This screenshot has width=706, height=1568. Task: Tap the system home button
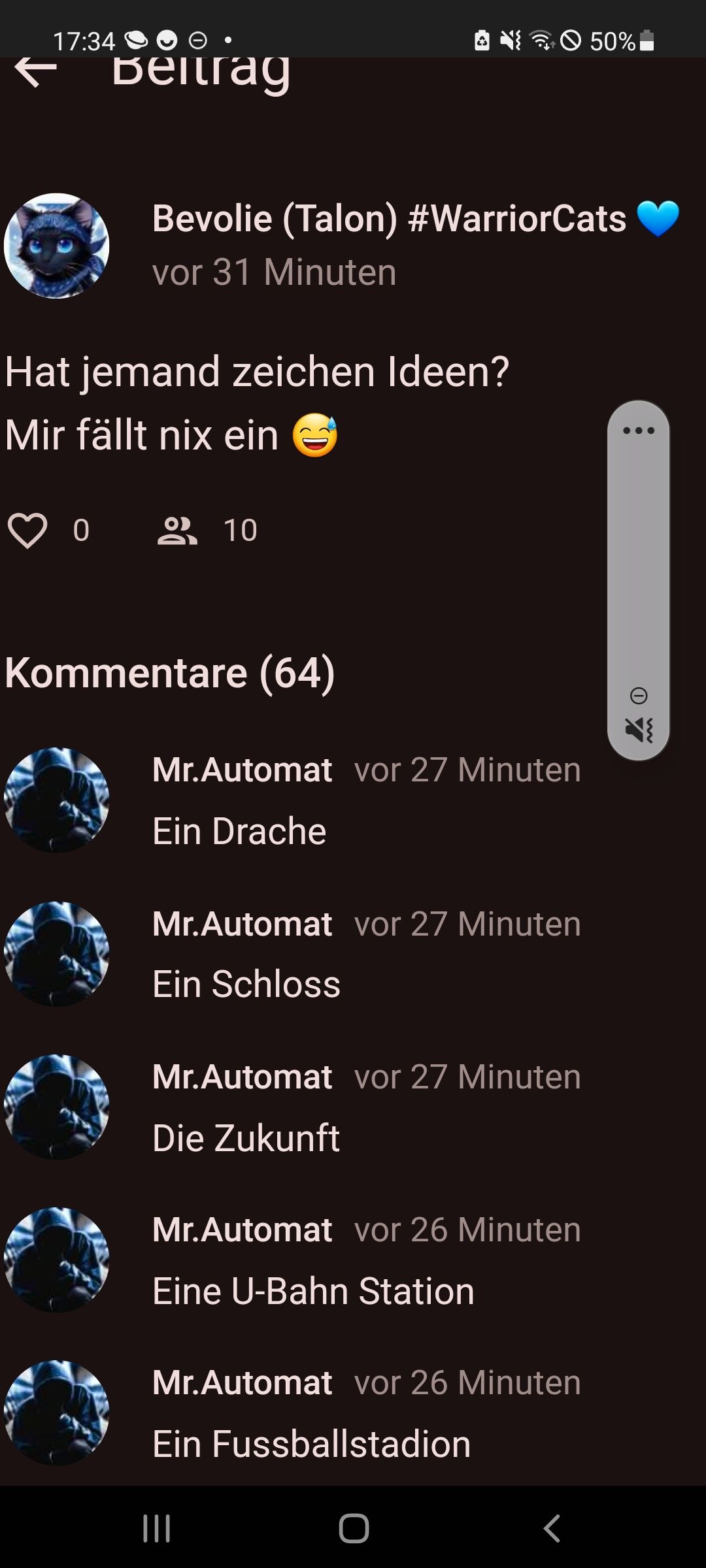(x=354, y=1528)
